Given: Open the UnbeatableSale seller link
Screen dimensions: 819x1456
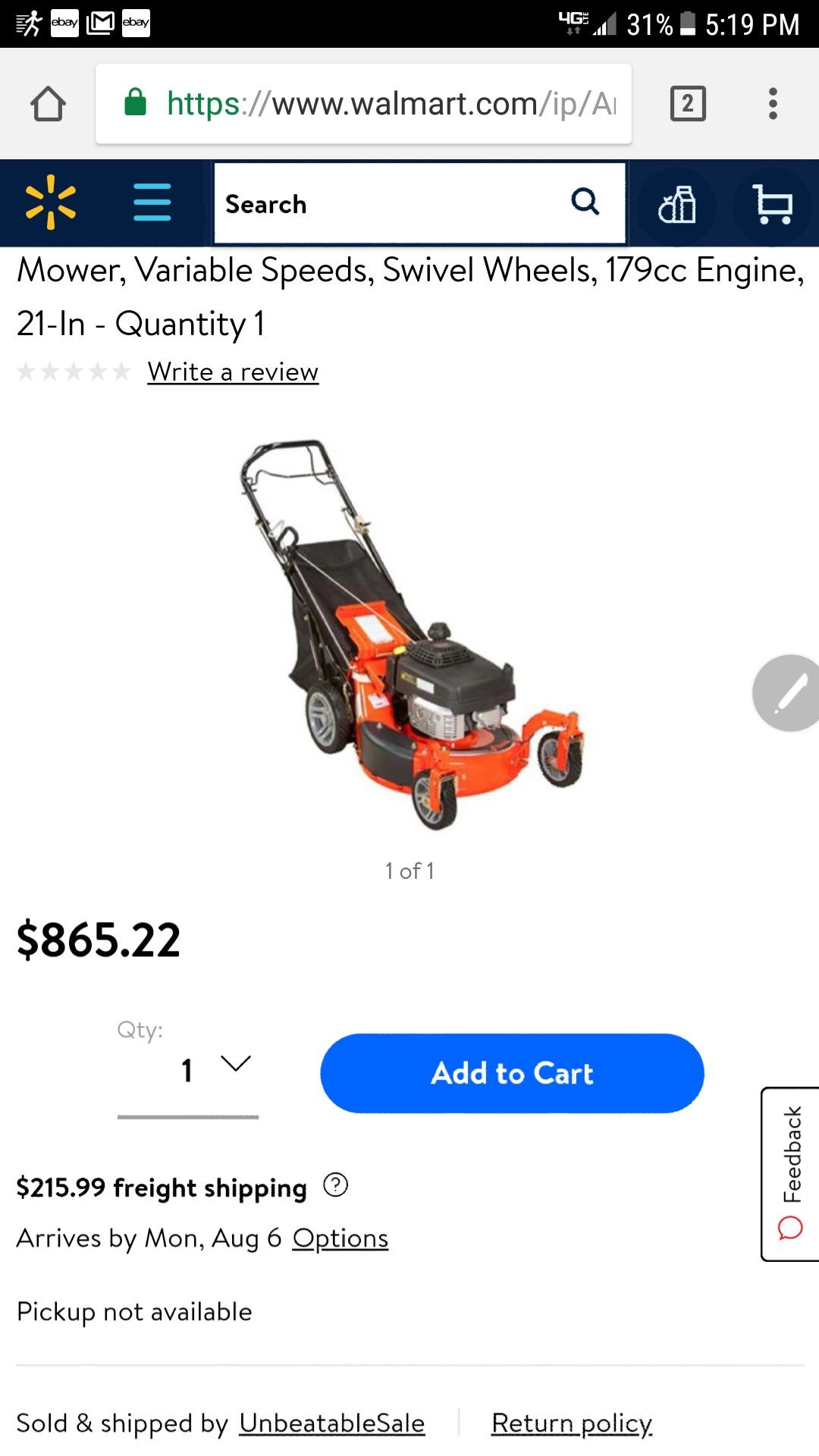Looking at the screenshot, I should click(x=332, y=1423).
